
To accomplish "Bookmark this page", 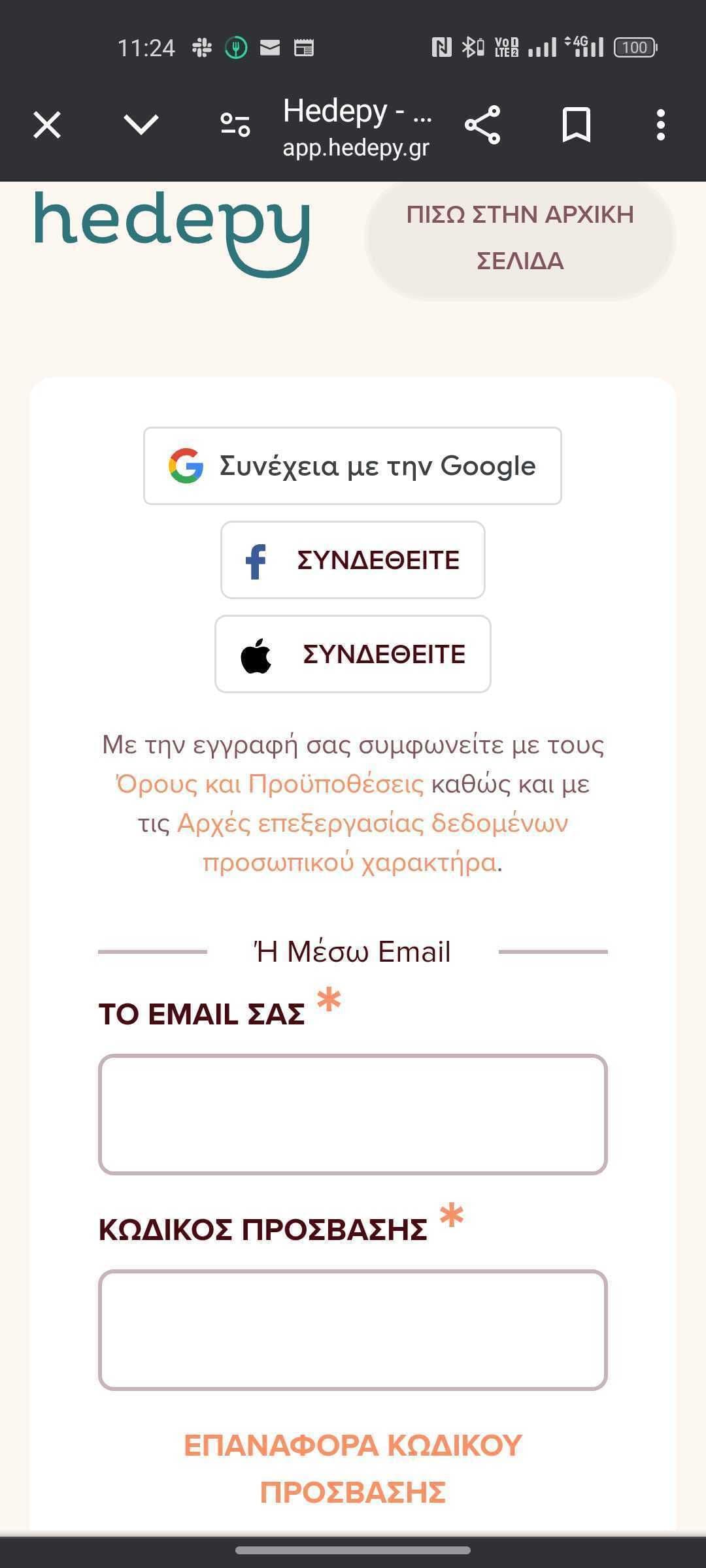I will click(576, 125).
